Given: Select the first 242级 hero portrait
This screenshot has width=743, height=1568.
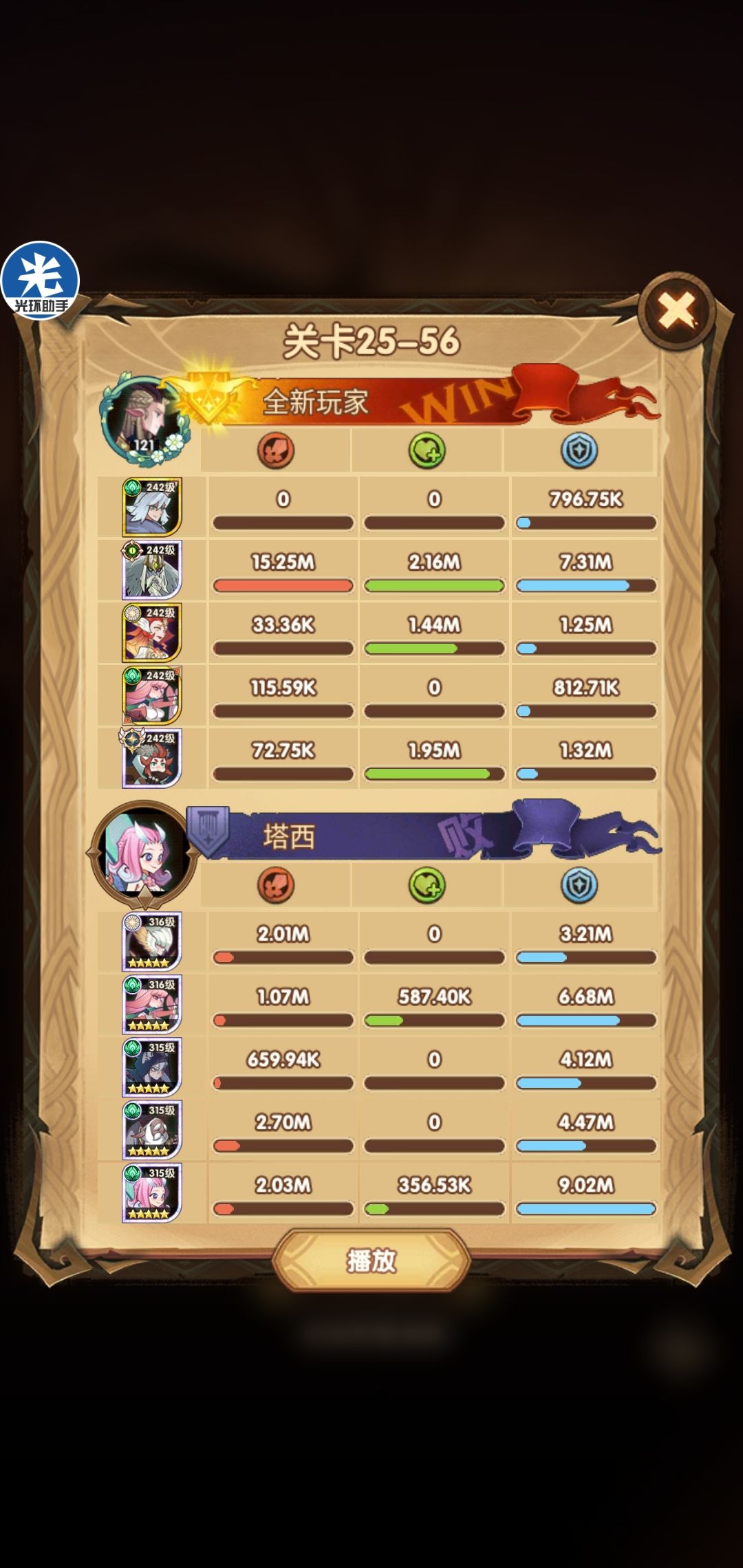Looking at the screenshot, I should (x=150, y=508).
